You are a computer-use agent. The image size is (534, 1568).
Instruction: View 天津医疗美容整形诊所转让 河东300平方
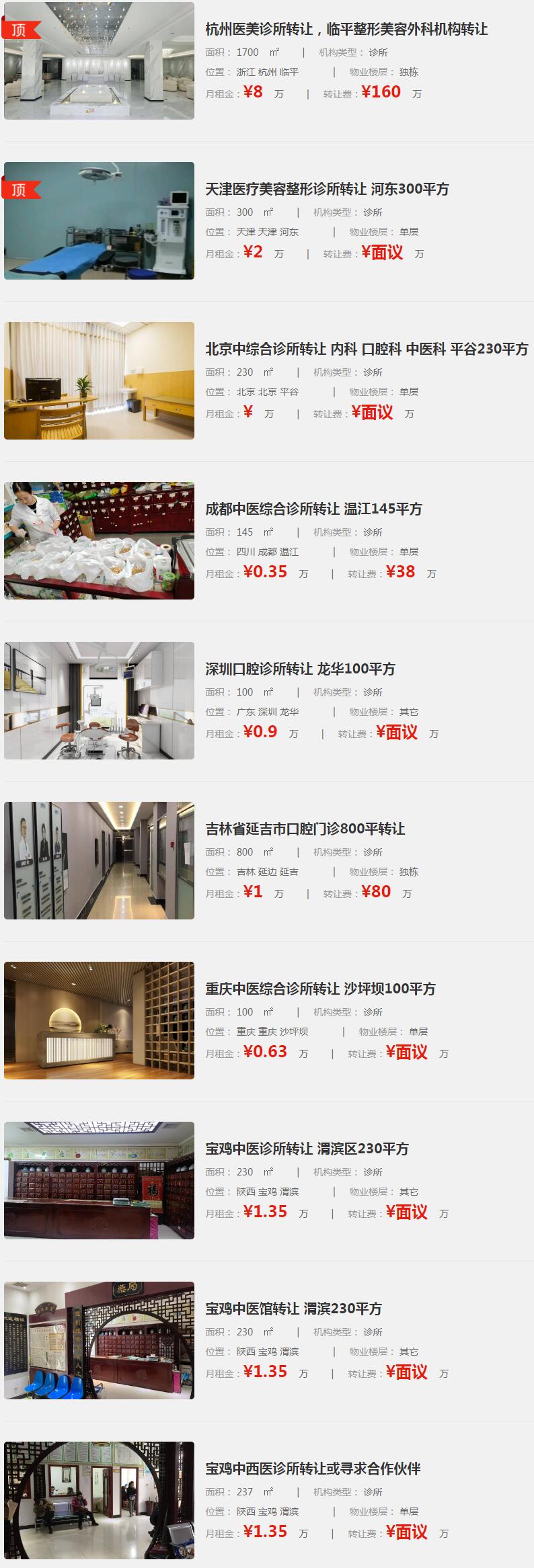[327, 190]
